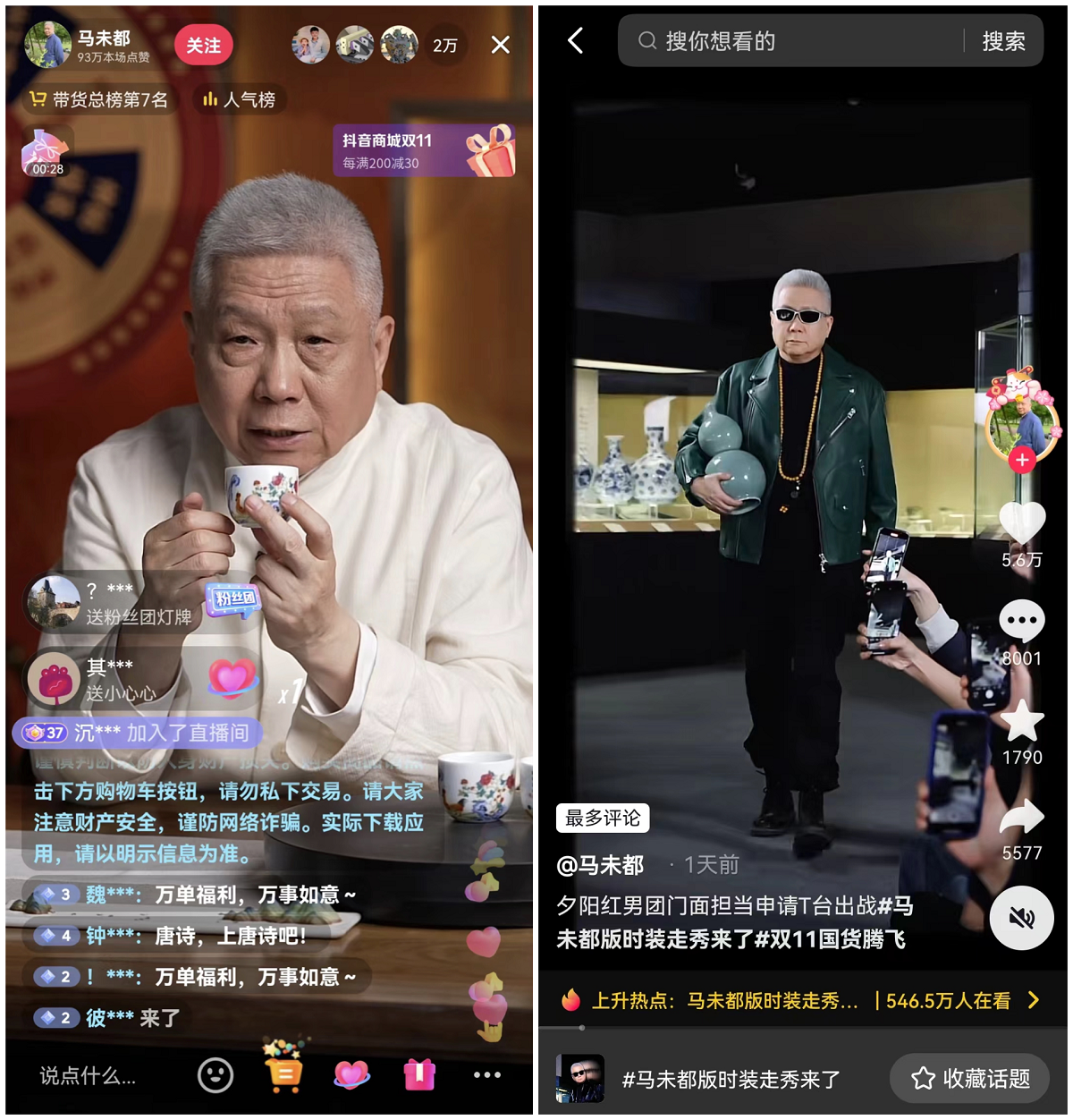Open the 2万 viewers list

point(444,46)
